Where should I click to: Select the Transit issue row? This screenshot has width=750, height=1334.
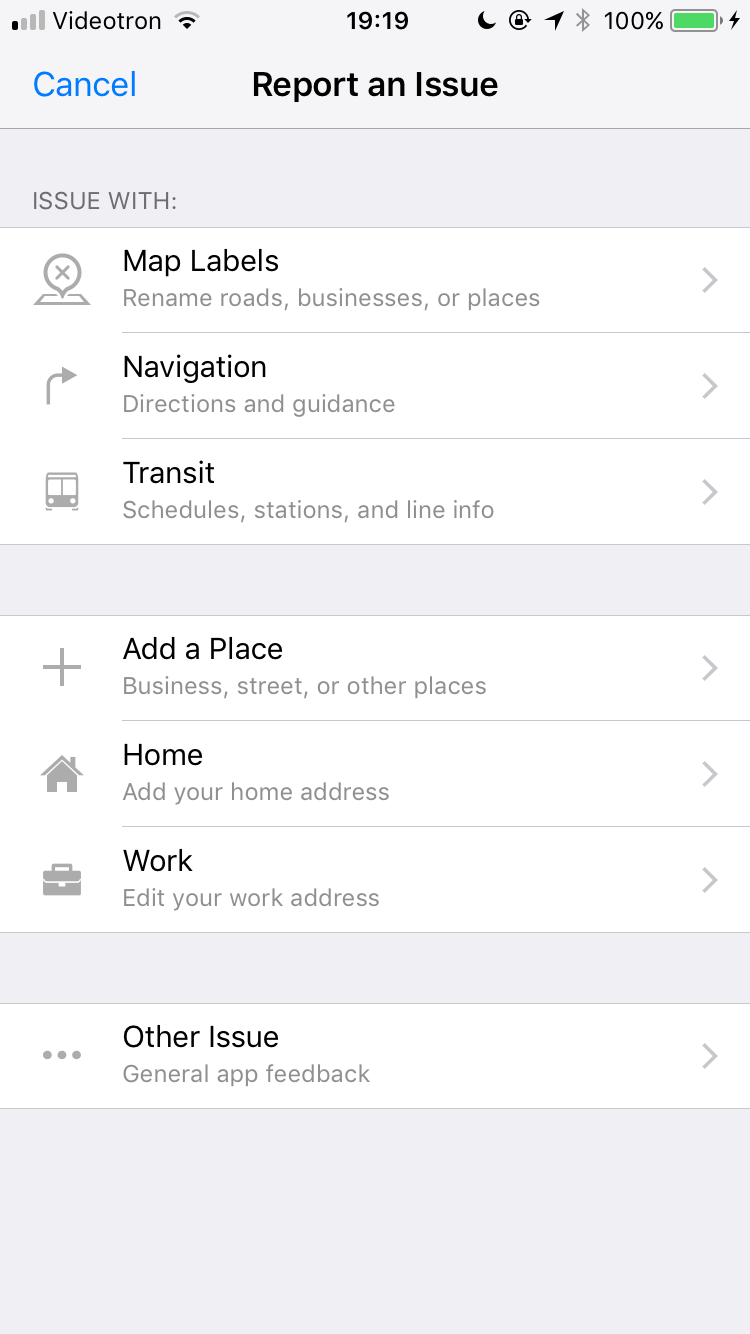[x=375, y=492]
